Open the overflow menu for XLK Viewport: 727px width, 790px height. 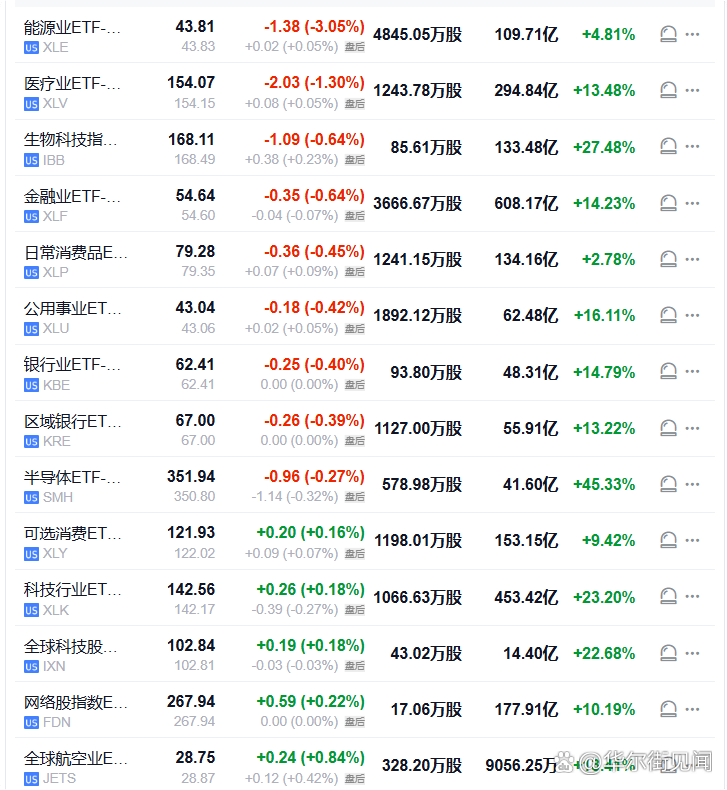[x=693, y=598]
